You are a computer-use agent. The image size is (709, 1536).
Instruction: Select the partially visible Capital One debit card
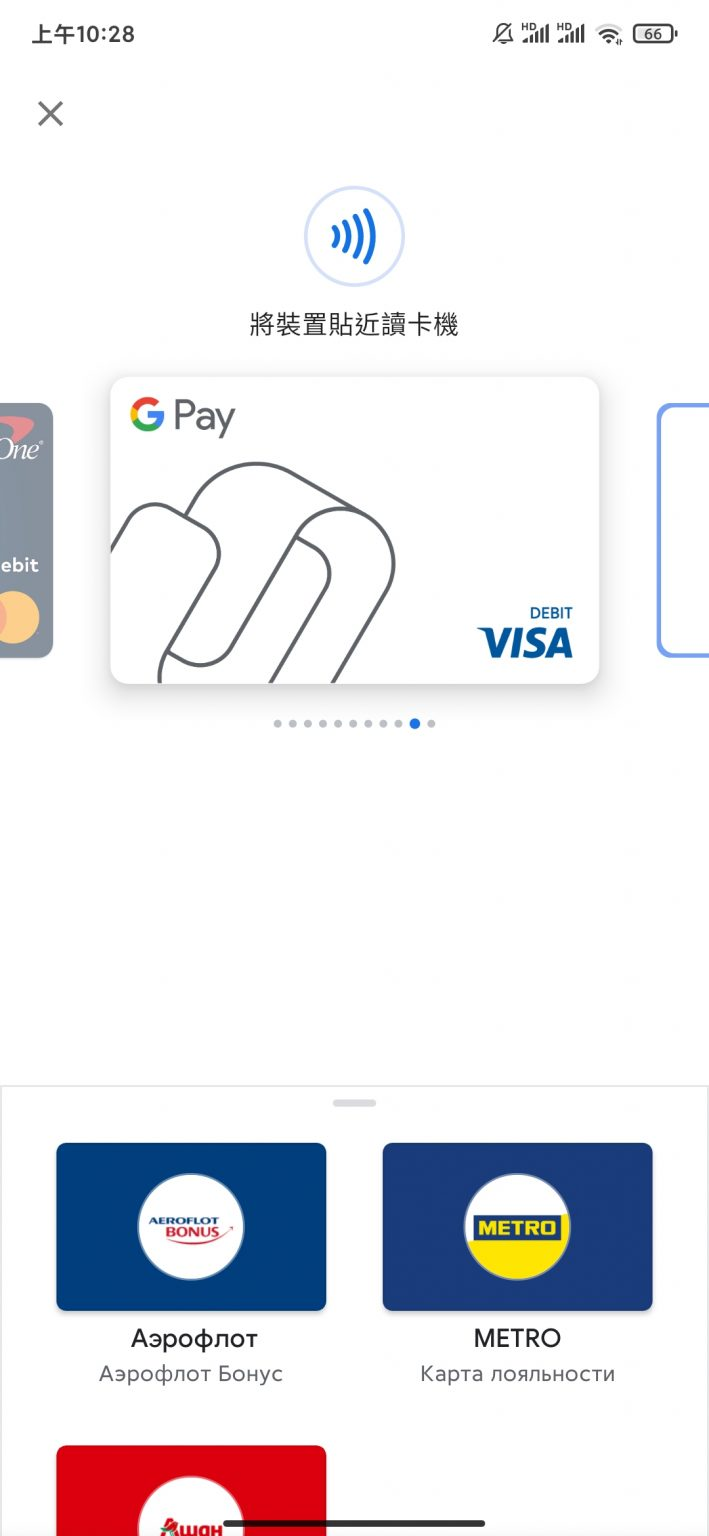[25, 530]
